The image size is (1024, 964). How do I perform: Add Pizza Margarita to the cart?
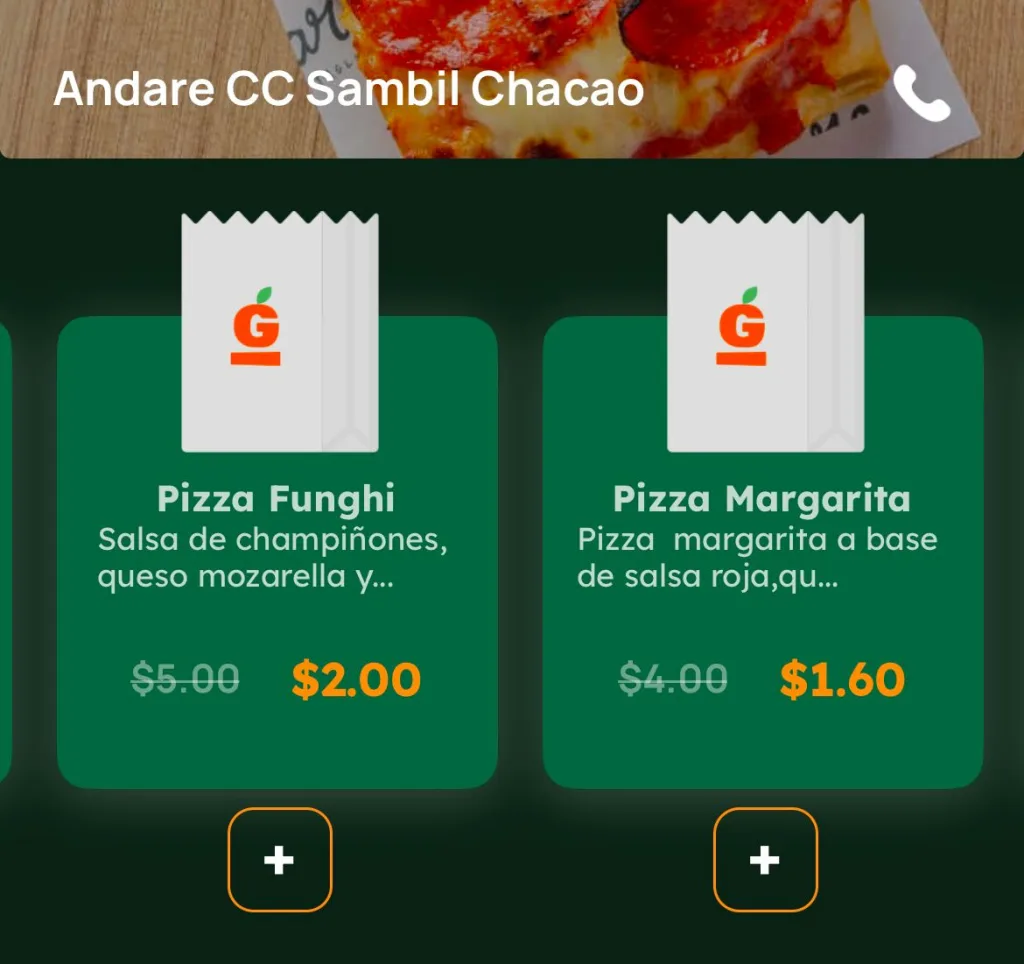coord(765,860)
